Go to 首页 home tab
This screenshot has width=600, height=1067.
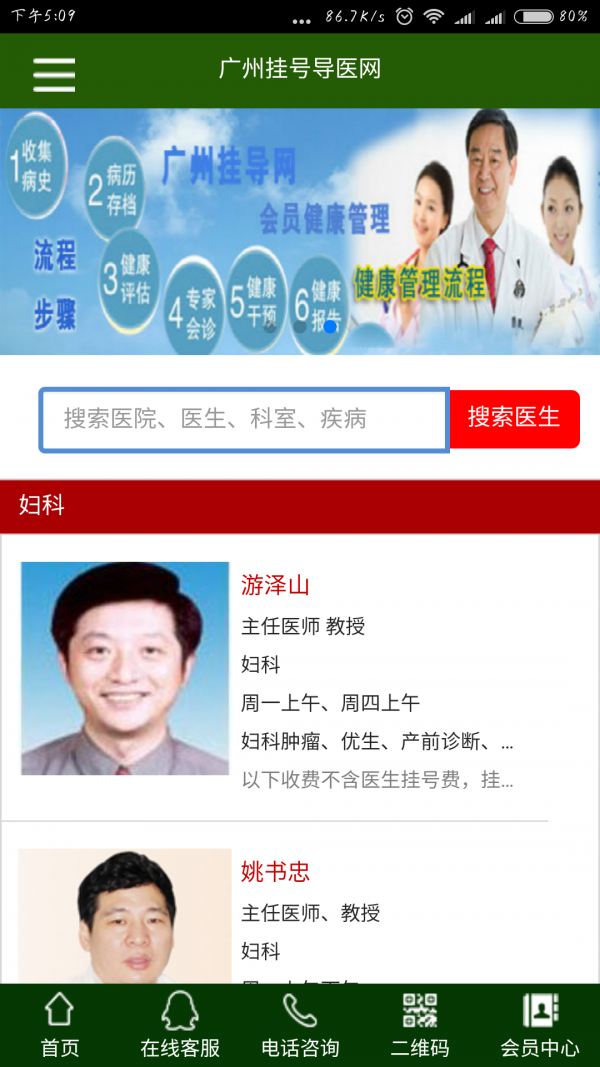pyautogui.click(x=60, y=1025)
